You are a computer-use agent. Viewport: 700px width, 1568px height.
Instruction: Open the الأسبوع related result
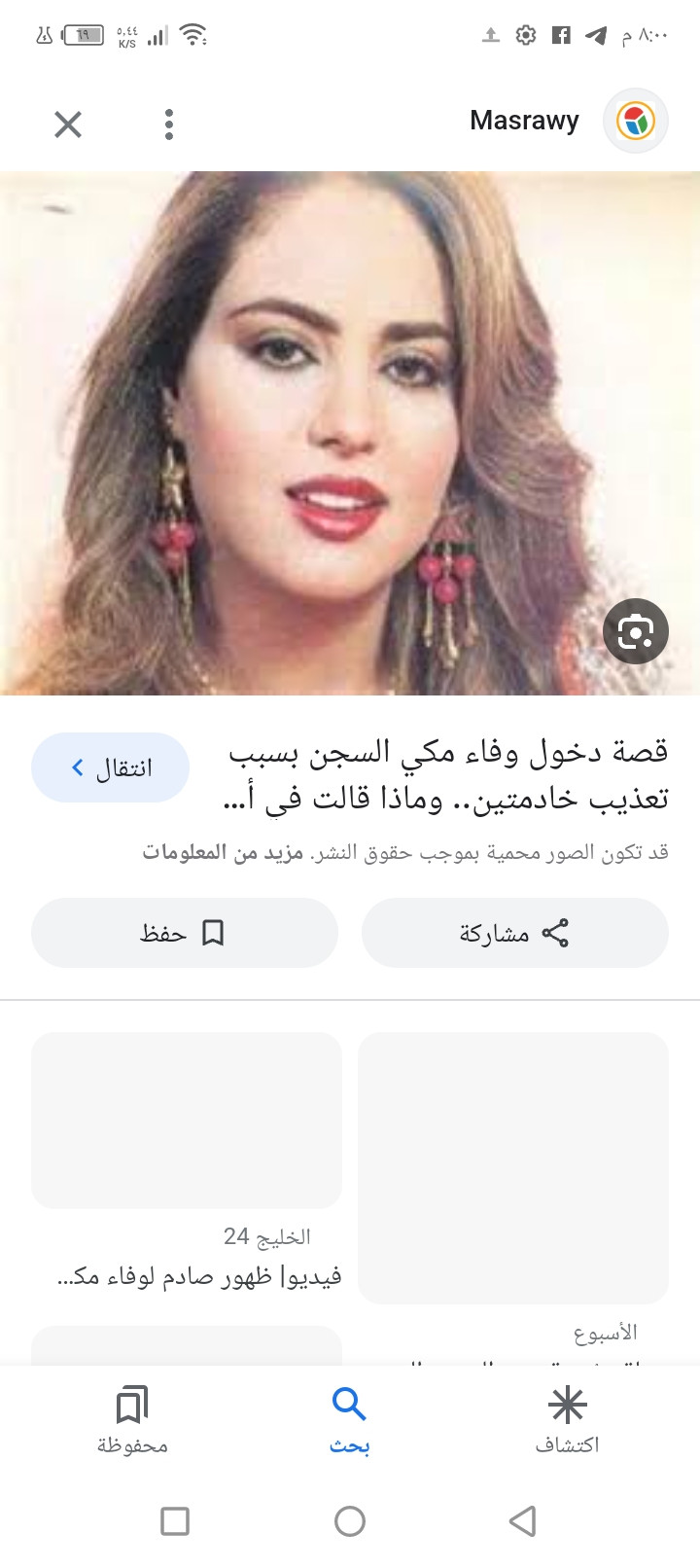pyautogui.click(x=513, y=1167)
